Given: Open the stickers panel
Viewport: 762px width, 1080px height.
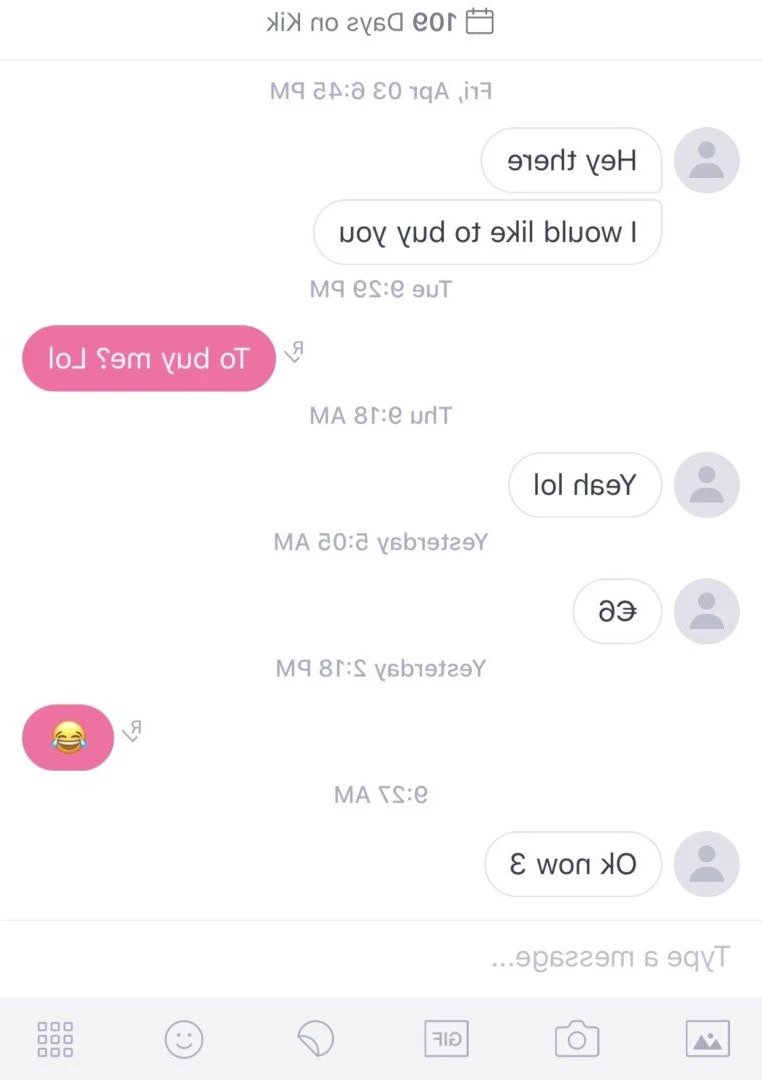Looking at the screenshot, I should click(x=316, y=1039).
